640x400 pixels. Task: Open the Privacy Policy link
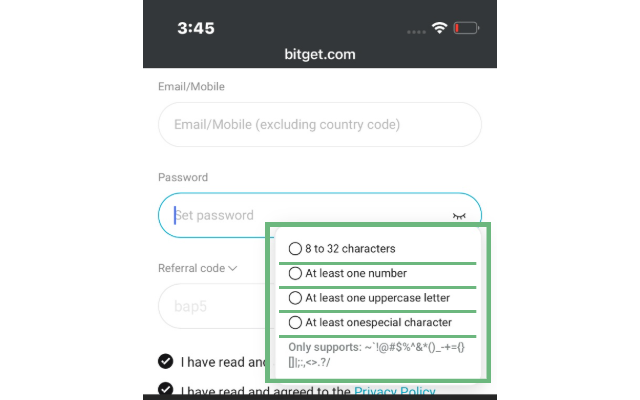pyautogui.click(x=394, y=391)
